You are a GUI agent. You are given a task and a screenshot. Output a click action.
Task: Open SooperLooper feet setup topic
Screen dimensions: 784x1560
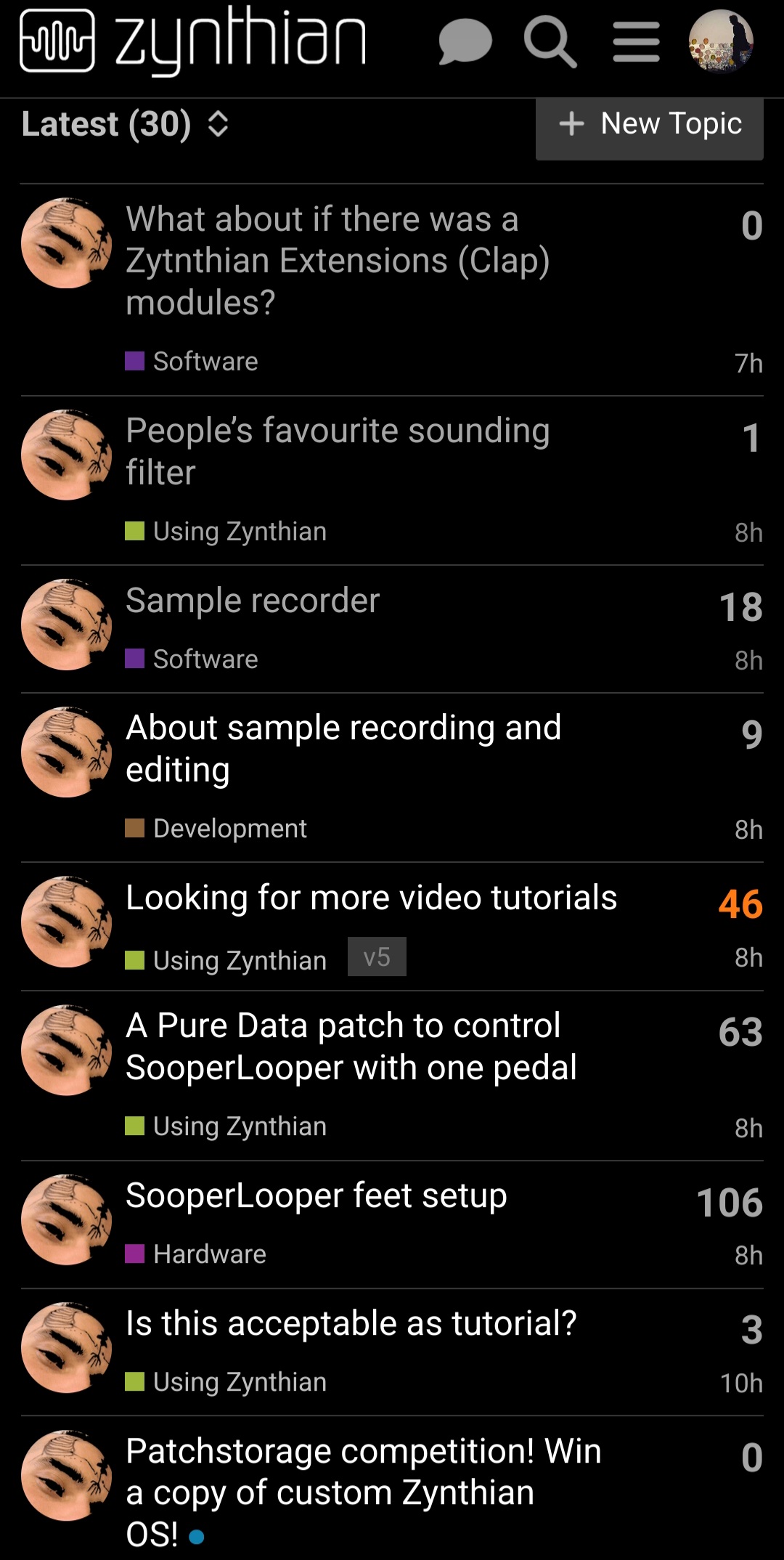[317, 1195]
